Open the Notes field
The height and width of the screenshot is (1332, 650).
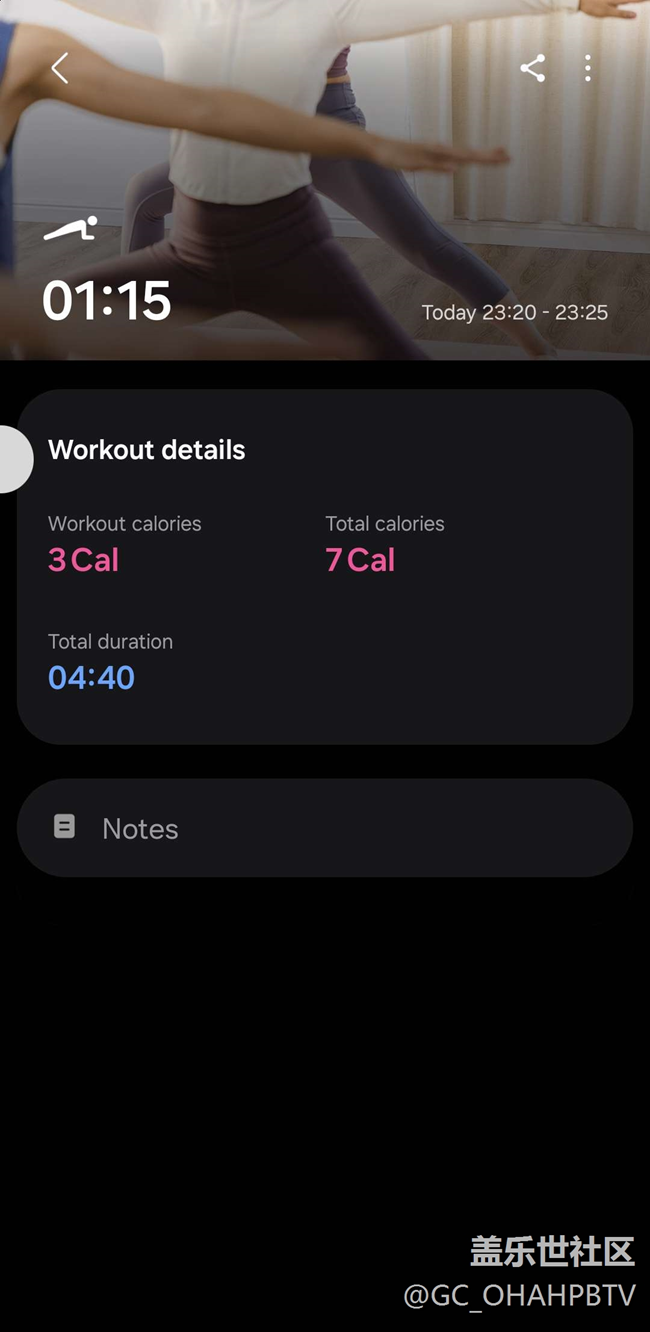325,828
